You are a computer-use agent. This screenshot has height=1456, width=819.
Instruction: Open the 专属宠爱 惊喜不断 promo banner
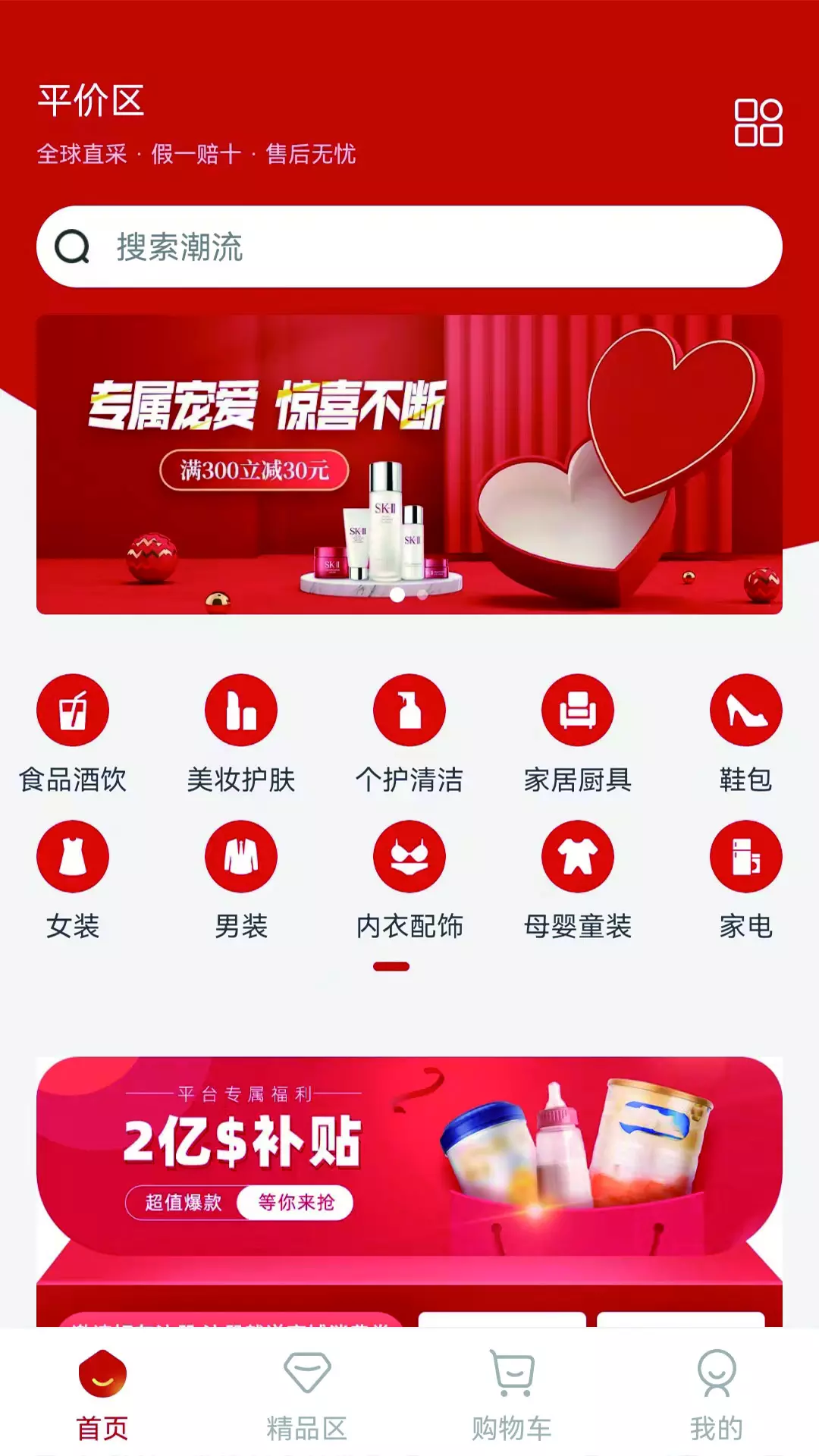(x=409, y=464)
